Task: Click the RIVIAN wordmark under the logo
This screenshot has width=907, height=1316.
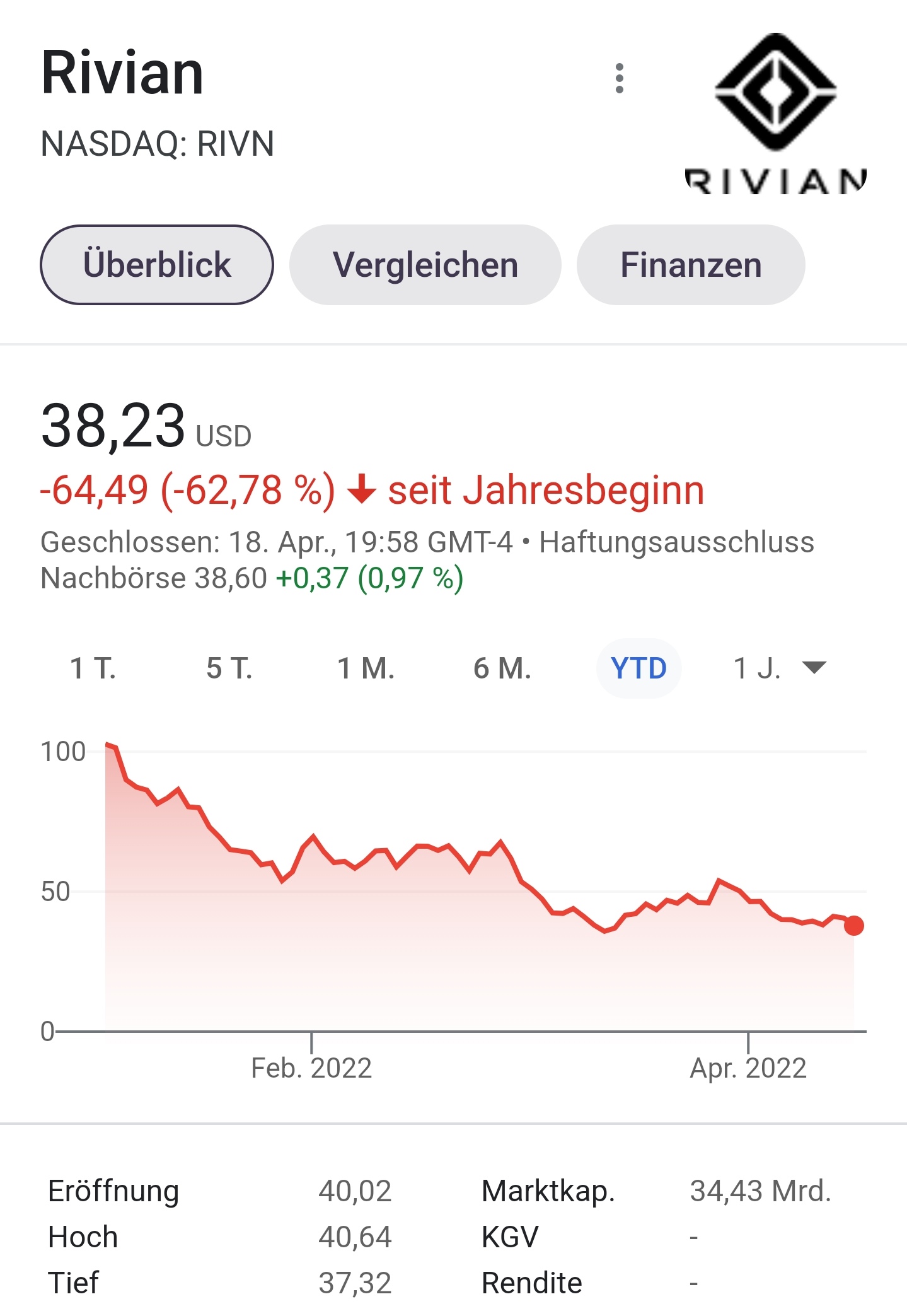Action: tap(775, 180)
